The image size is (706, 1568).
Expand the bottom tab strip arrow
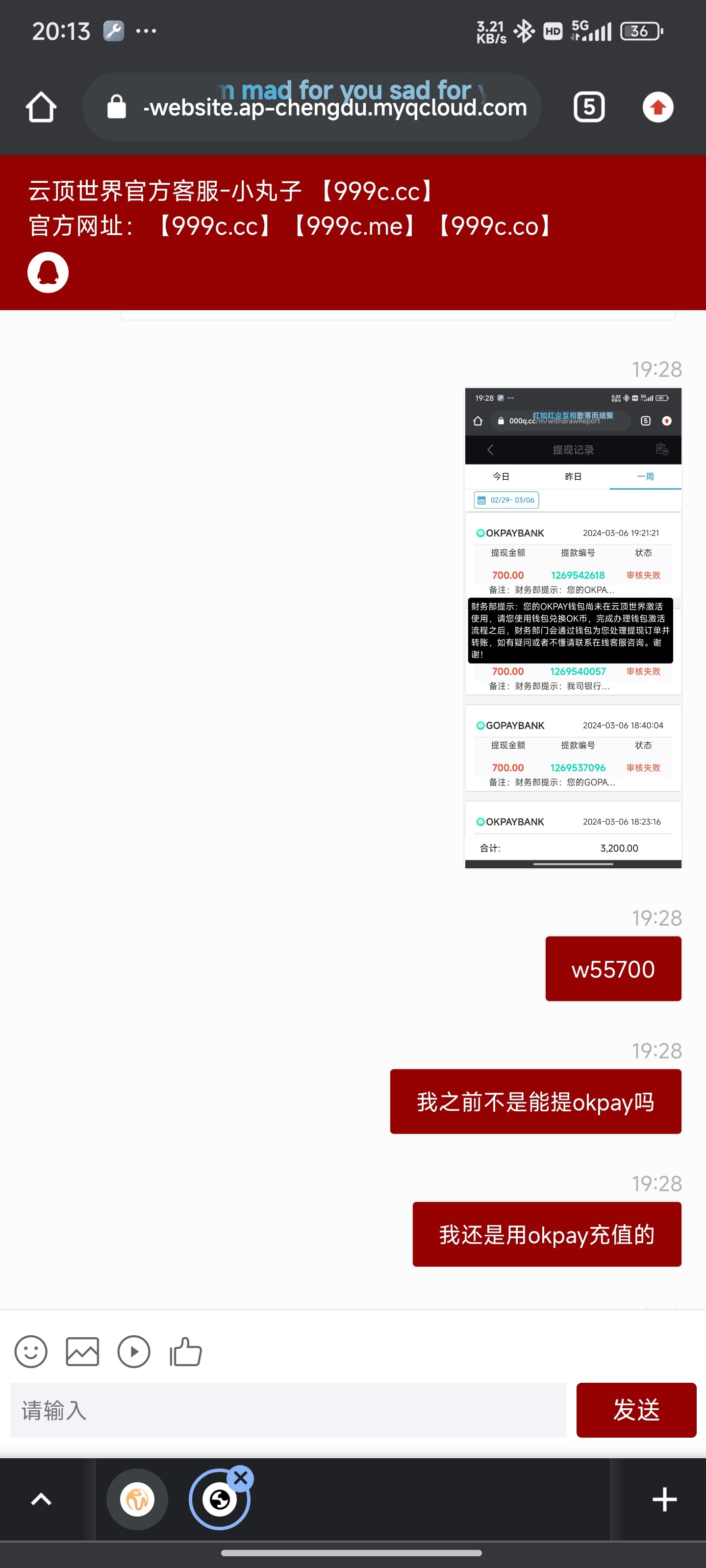pos(41,1499)
